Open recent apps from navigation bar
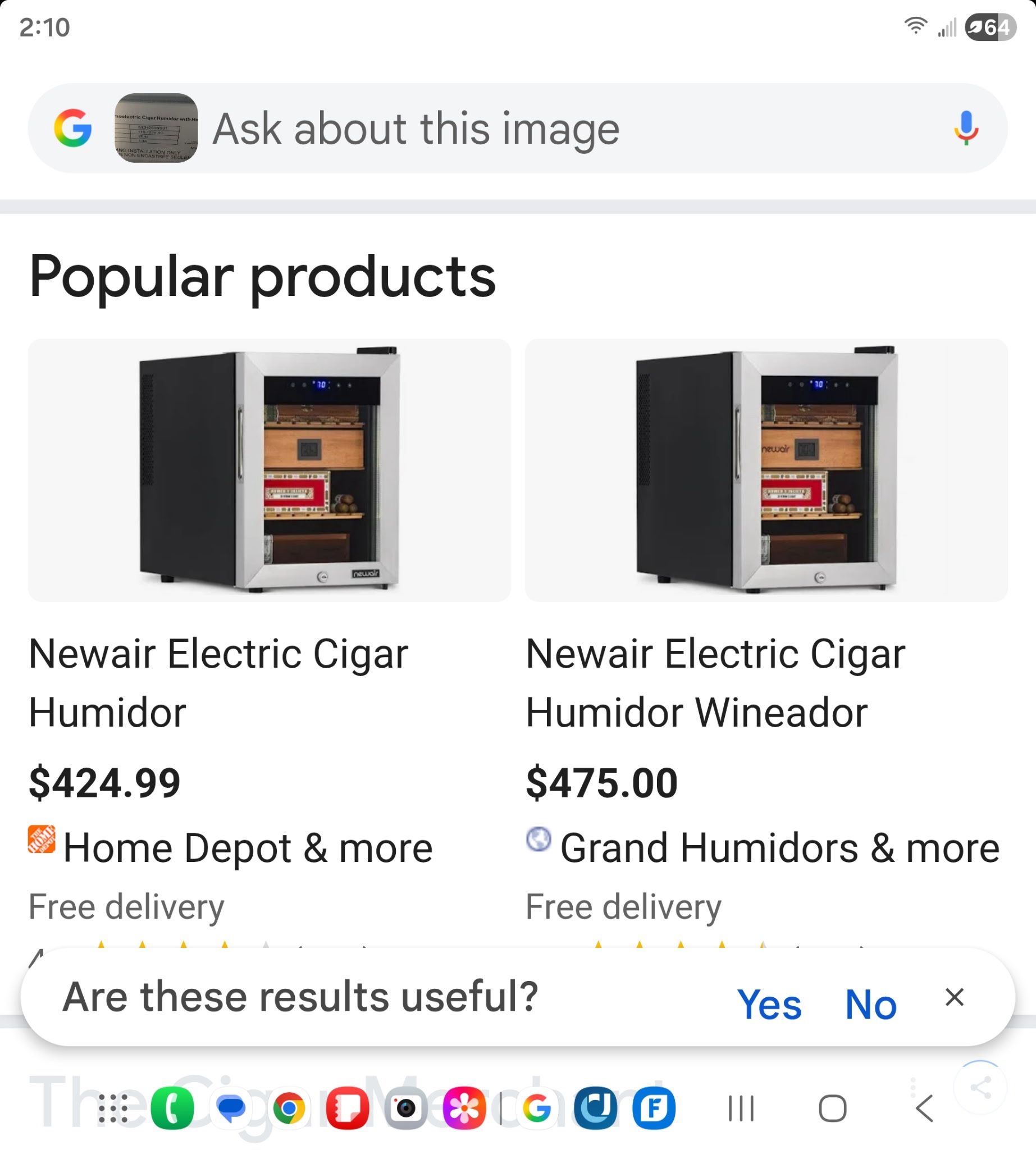1036x1150 pixels. 741,1108
